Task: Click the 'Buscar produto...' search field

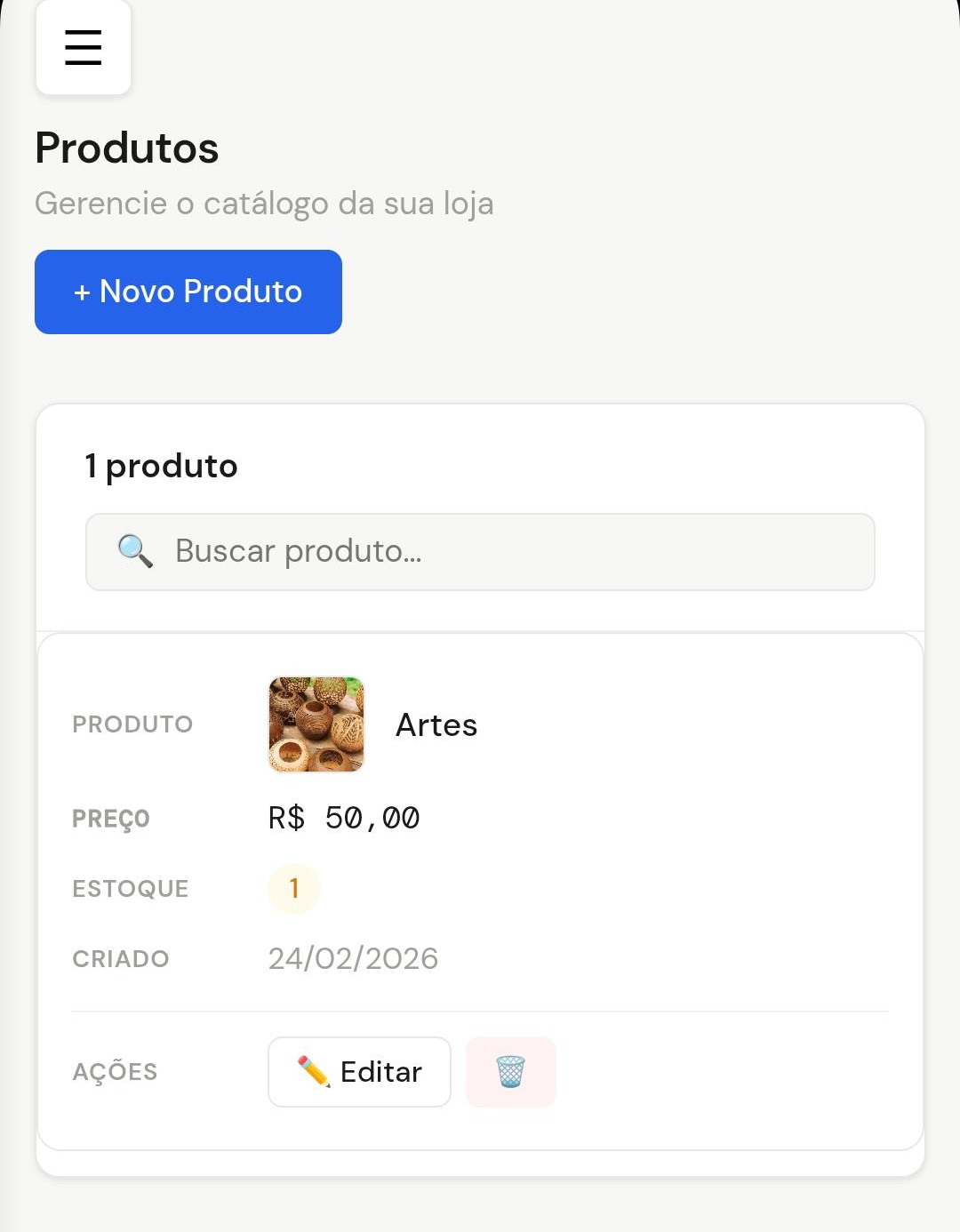Action: [x=480, y=551]
